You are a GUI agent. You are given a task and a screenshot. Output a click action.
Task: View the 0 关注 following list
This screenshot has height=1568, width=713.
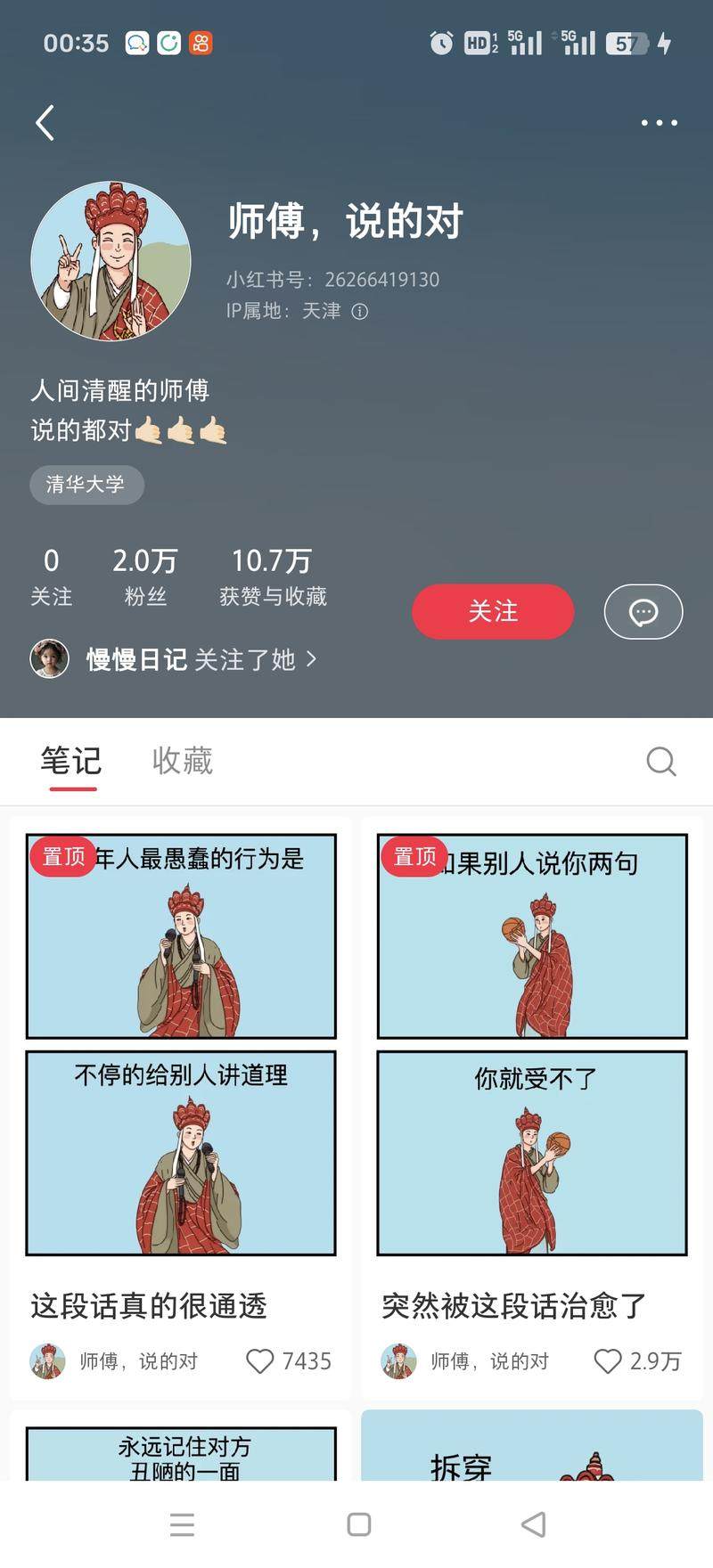click(x=51, y=576)
